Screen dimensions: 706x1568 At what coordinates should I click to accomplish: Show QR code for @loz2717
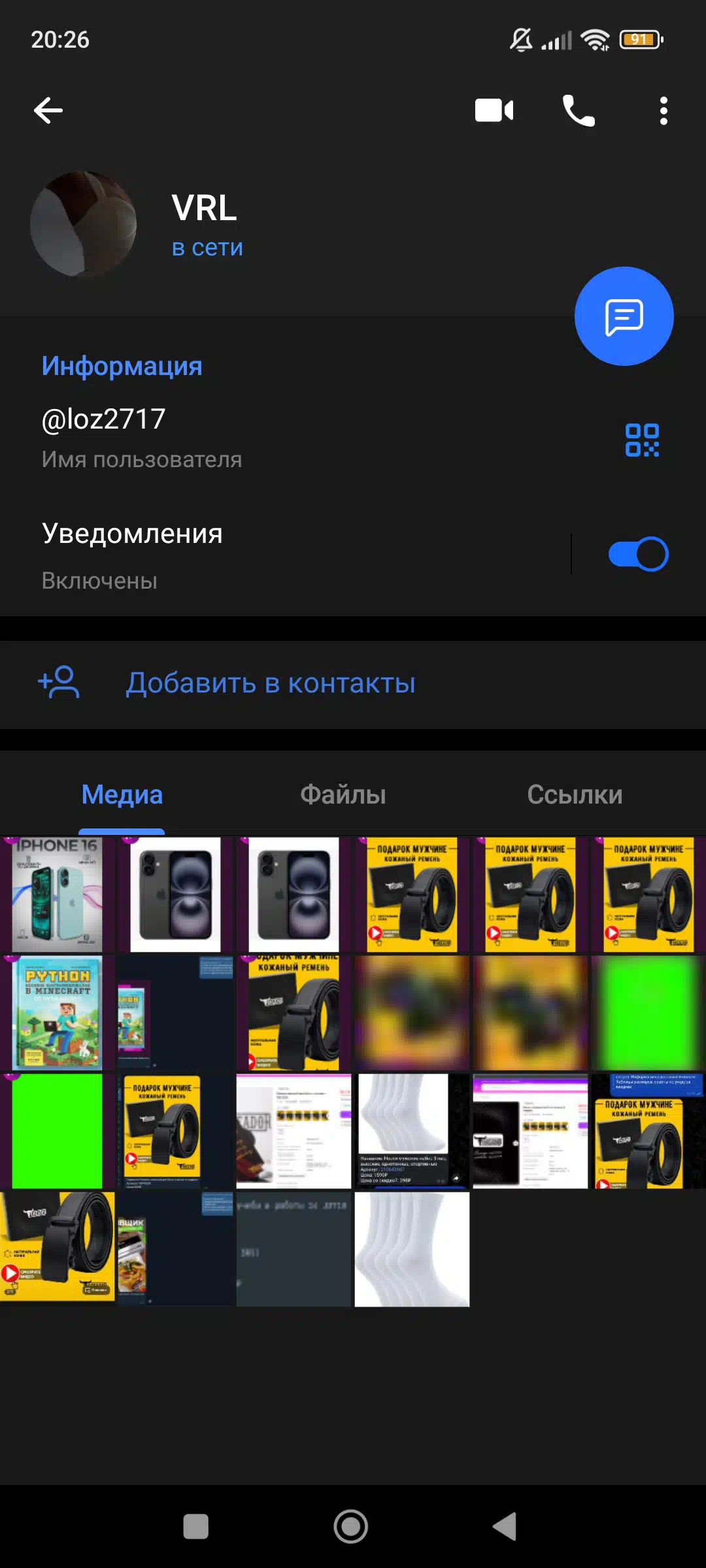pos(642,440)
